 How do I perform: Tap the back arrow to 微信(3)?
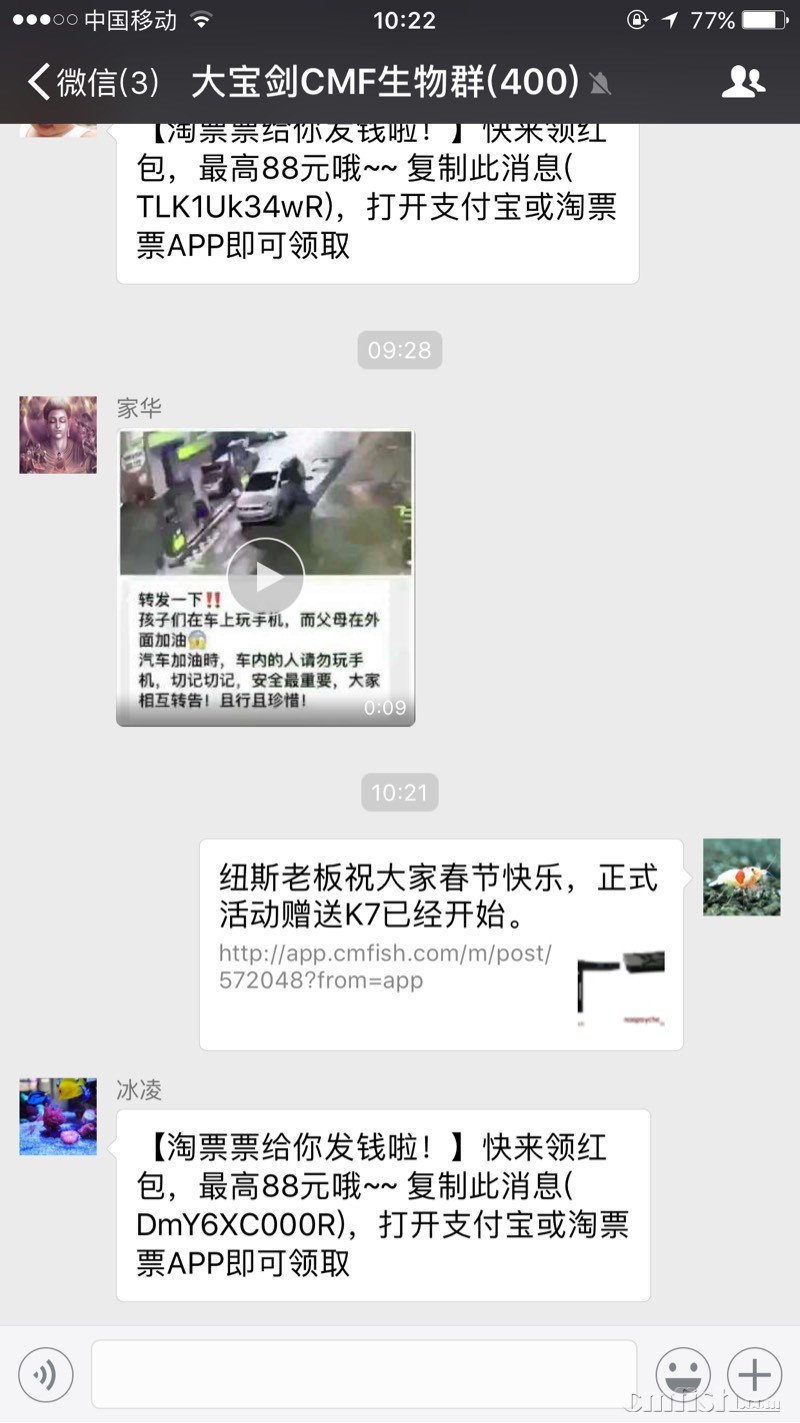point(40,84)
